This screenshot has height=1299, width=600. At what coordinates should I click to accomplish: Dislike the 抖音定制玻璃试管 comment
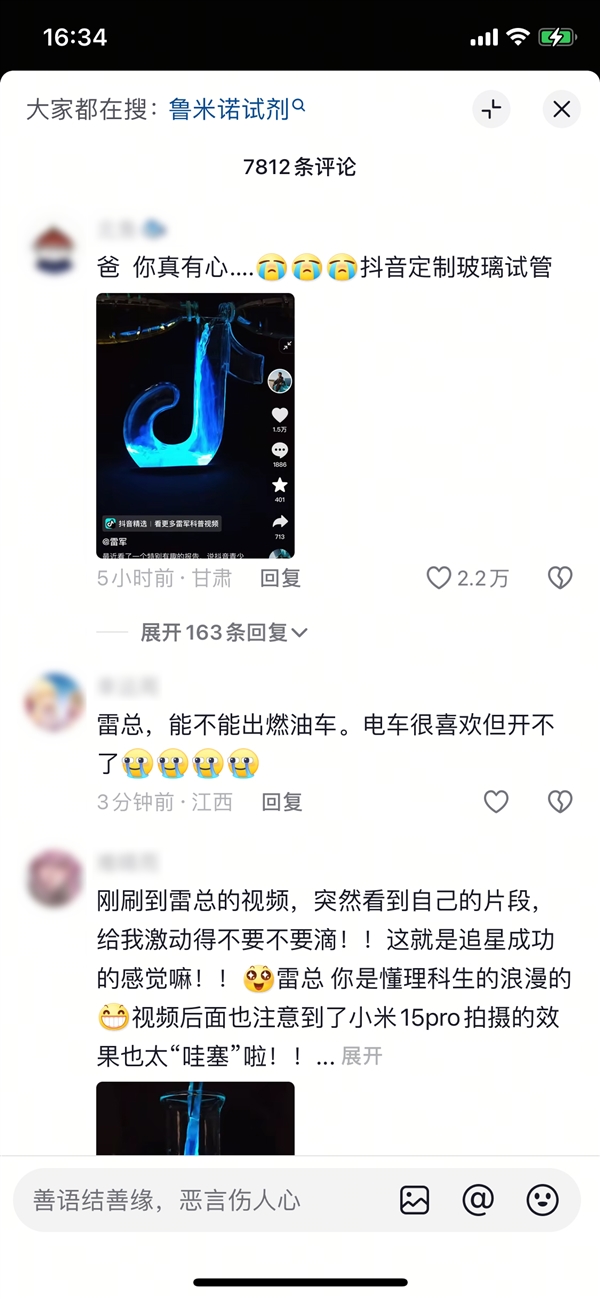pyautogui.click(x=559, y=578)
